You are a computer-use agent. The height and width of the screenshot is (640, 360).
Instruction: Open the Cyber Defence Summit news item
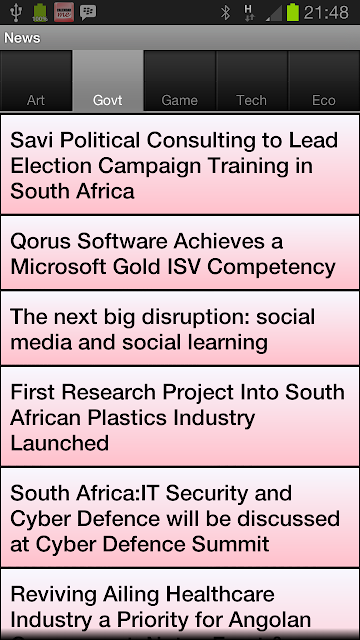(x=180, y=518)
